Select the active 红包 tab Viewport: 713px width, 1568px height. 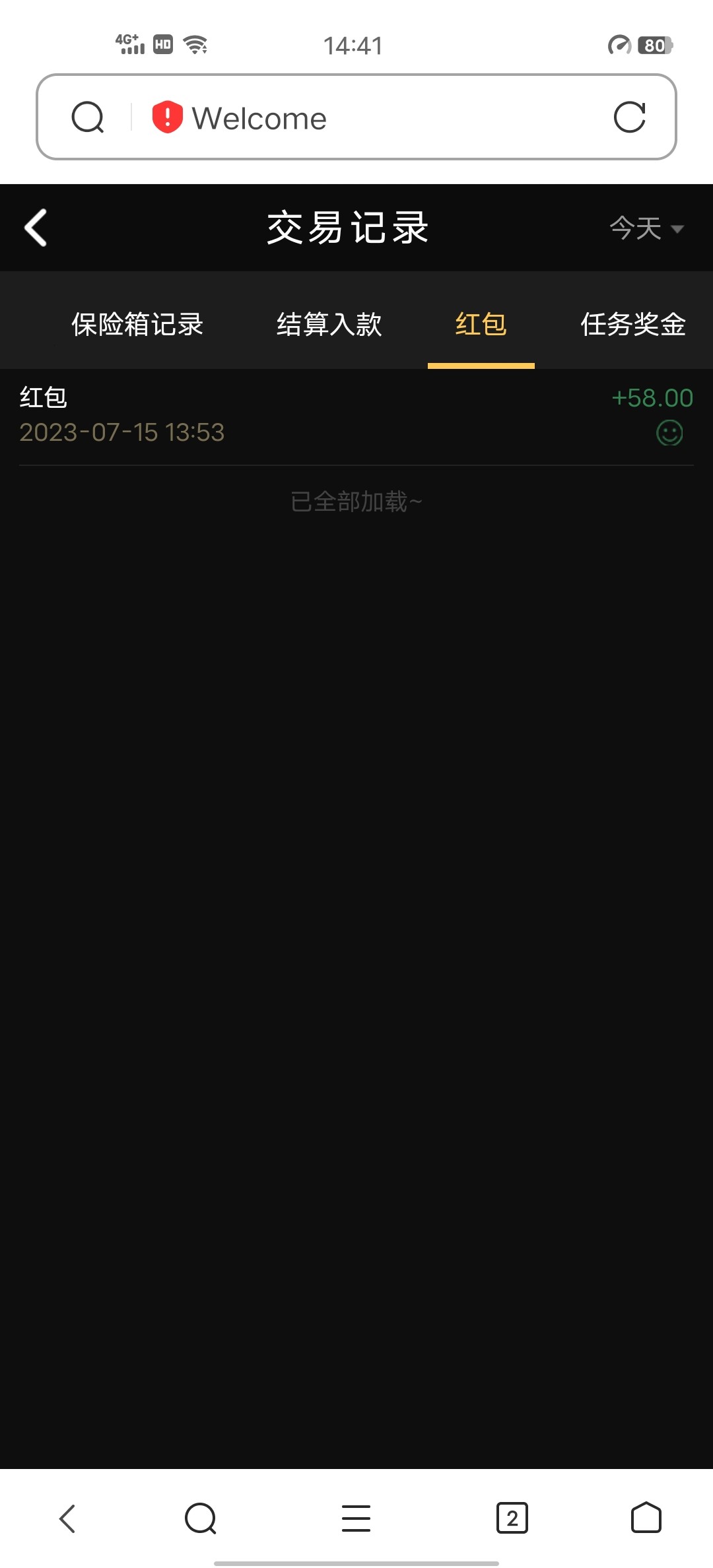pos(481,325)
